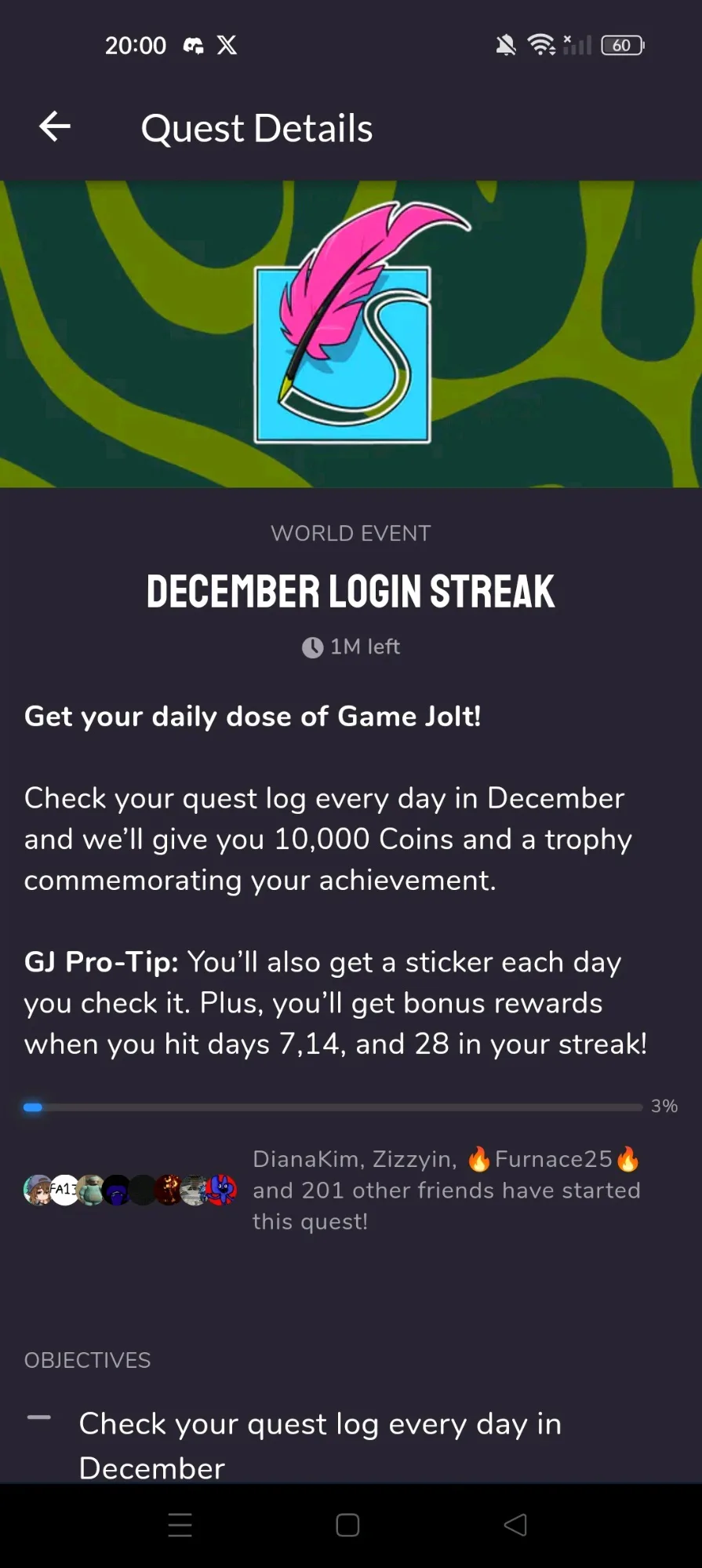
Task: Tap the system back triangle
Action: point(515,1525)
